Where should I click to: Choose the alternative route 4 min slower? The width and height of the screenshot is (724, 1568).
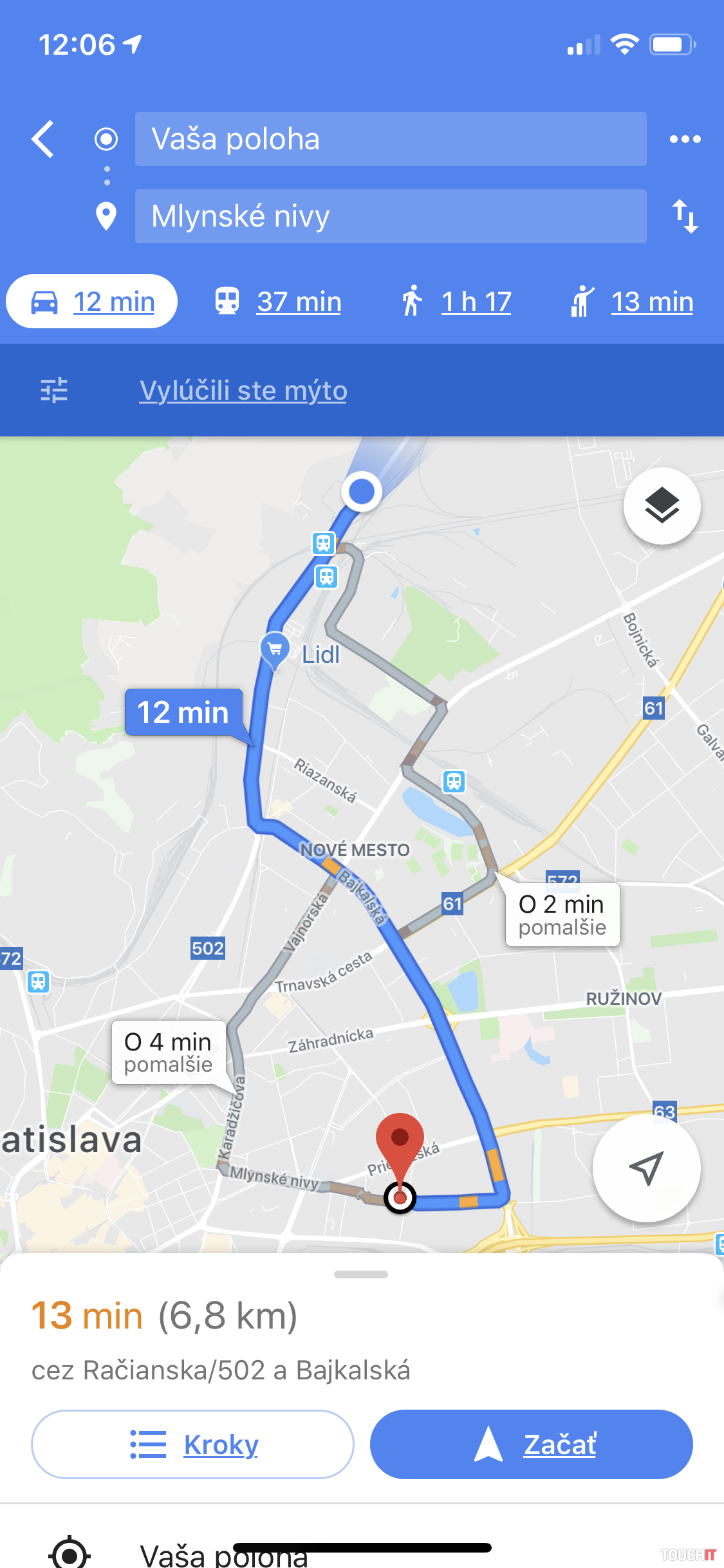(x=168, y=1052)
